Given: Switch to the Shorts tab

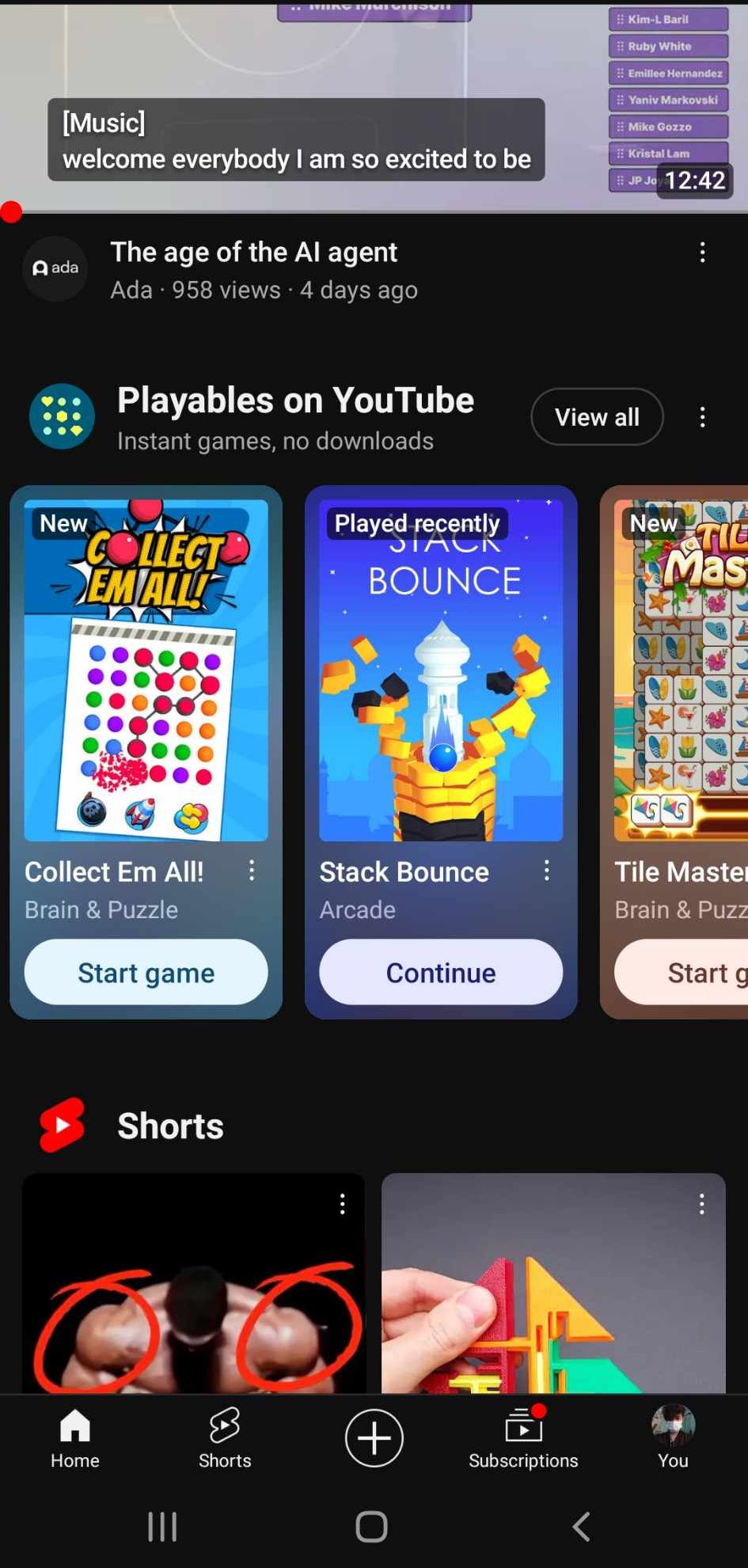Looking at the screenshot, I should click(225, 1437).
